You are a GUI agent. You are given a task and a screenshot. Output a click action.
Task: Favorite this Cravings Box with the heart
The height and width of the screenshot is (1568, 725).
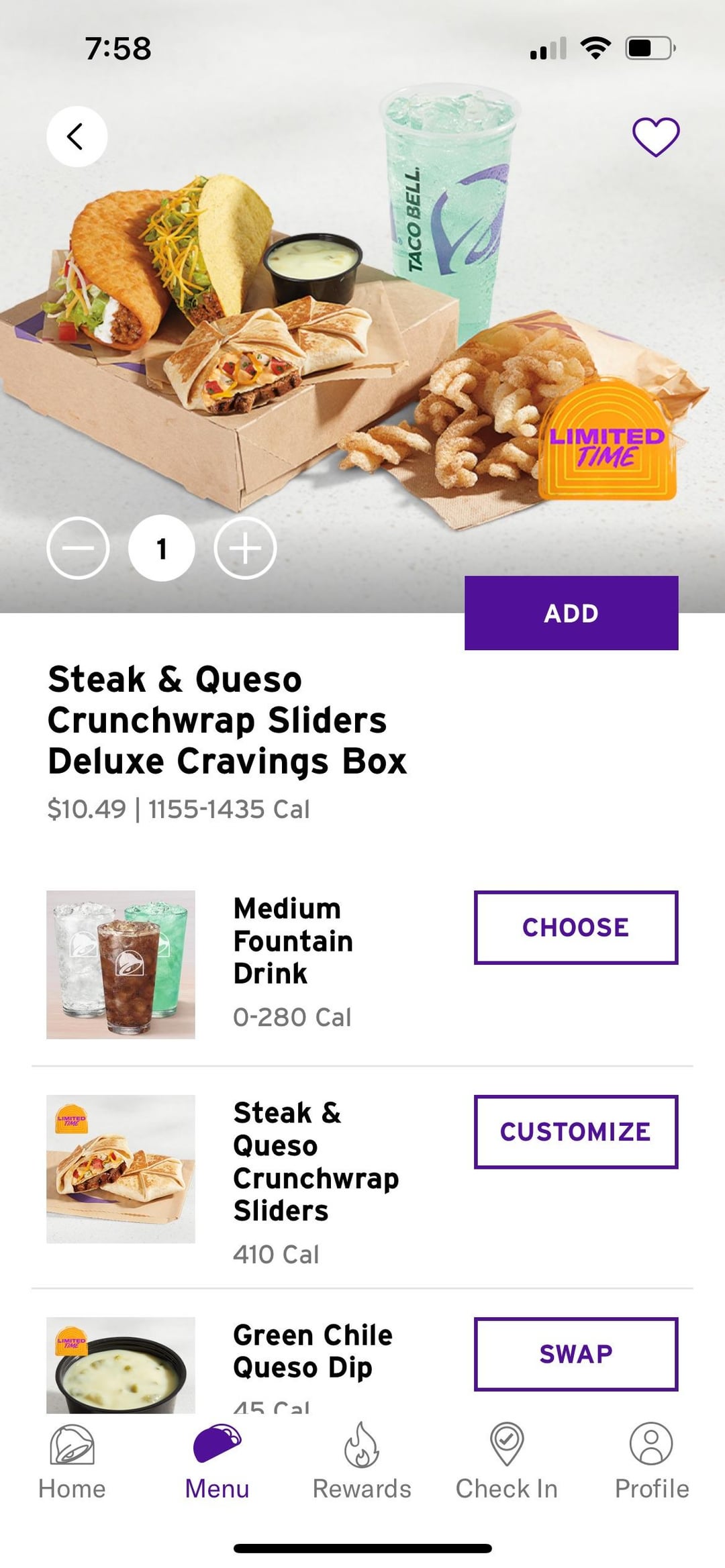pos(655,137)
